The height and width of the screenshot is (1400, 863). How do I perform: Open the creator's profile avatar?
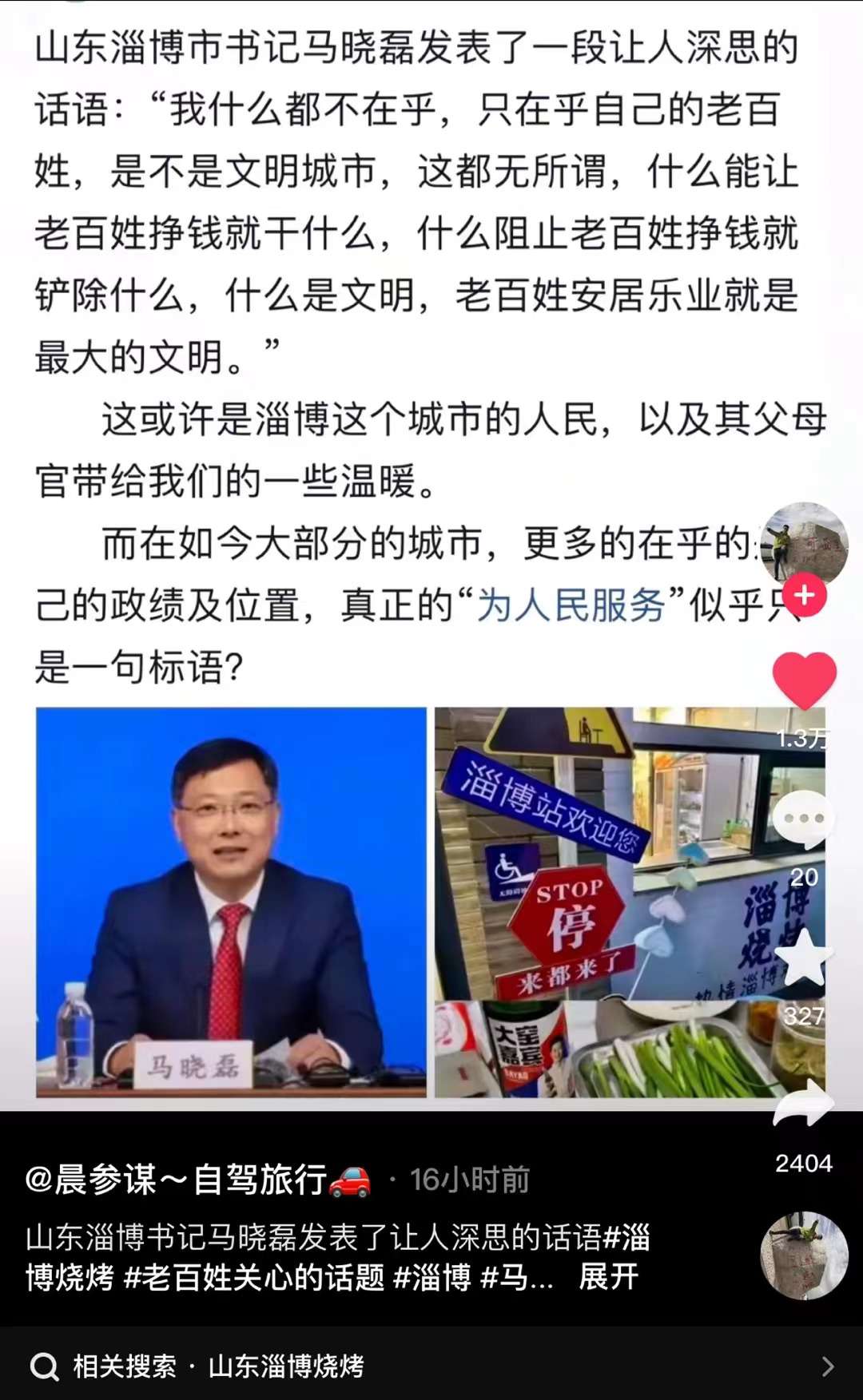(x=804, y=545)
